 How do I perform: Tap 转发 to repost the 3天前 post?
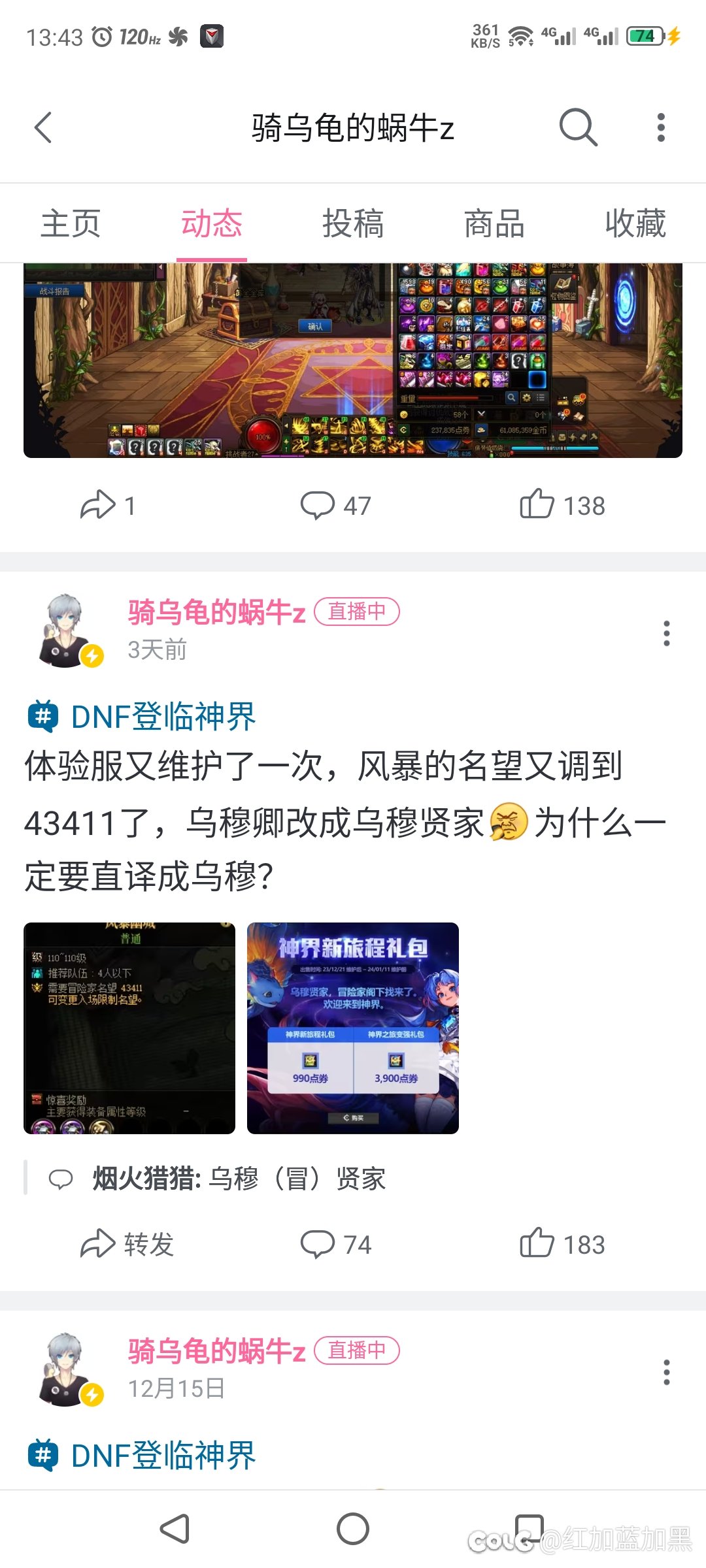point(127,1245)
